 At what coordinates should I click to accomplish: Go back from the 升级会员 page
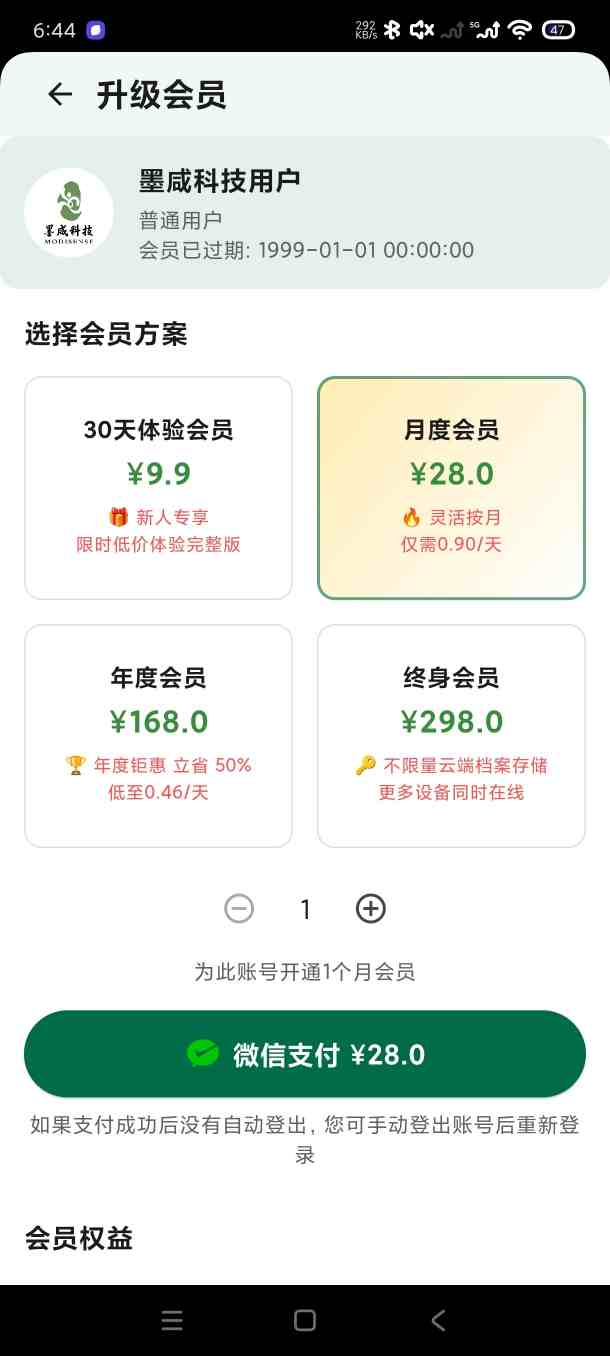coord(60,94)
